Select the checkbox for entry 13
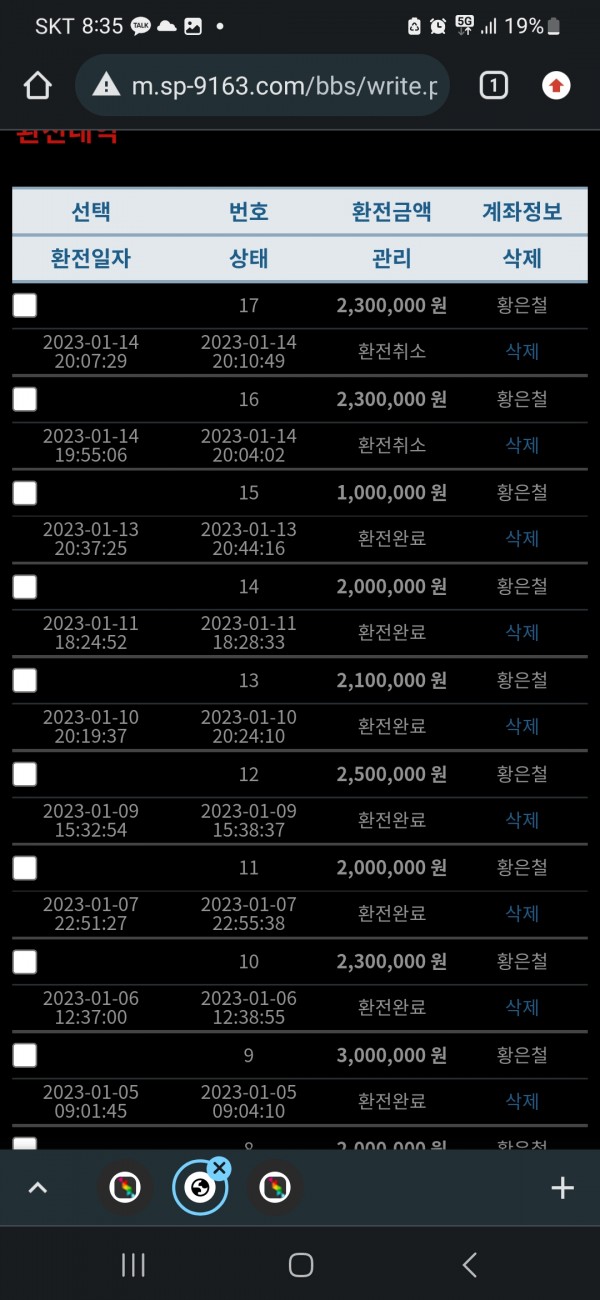 25,680
